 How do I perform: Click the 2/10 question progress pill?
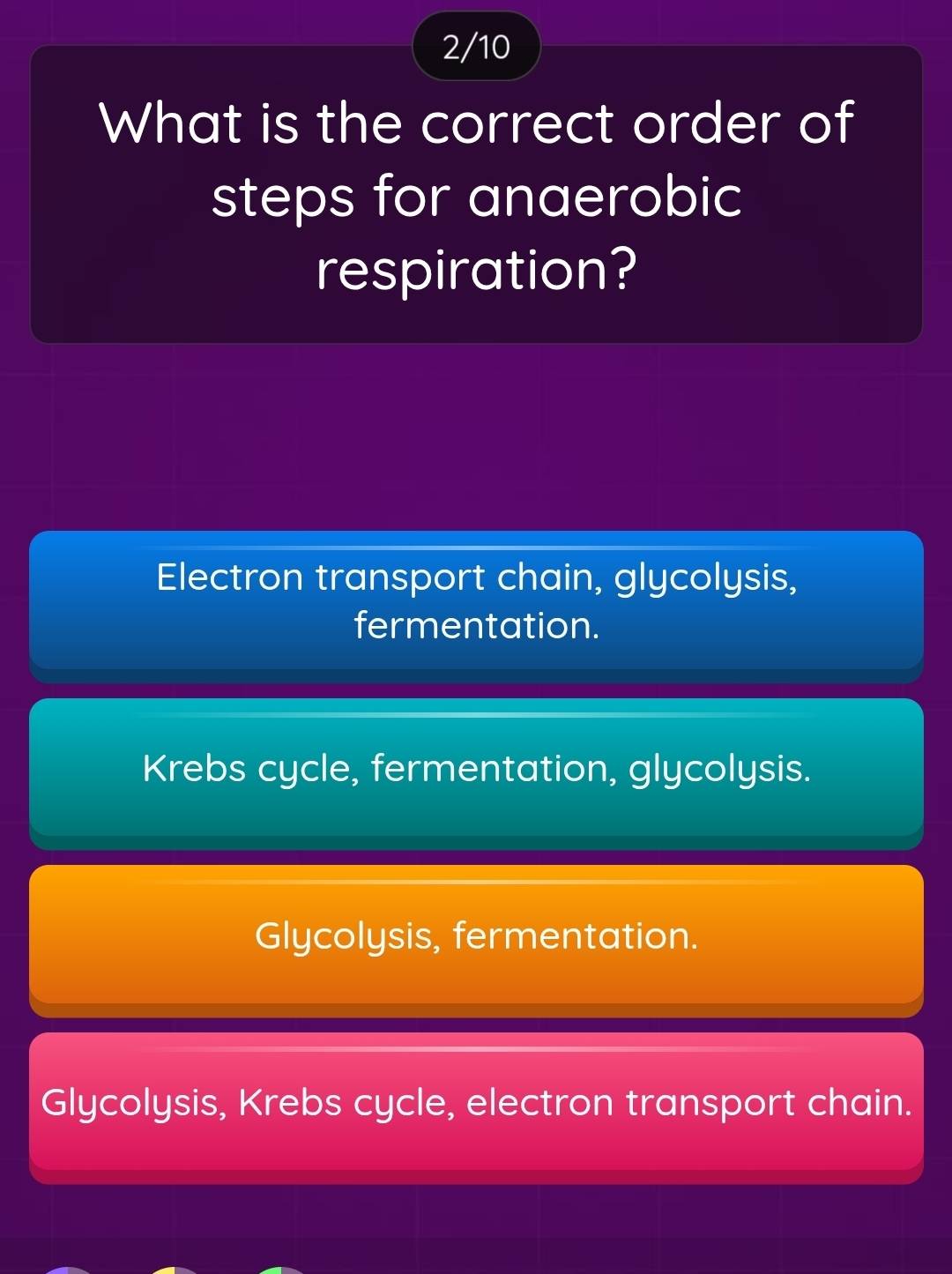(476, 48)
